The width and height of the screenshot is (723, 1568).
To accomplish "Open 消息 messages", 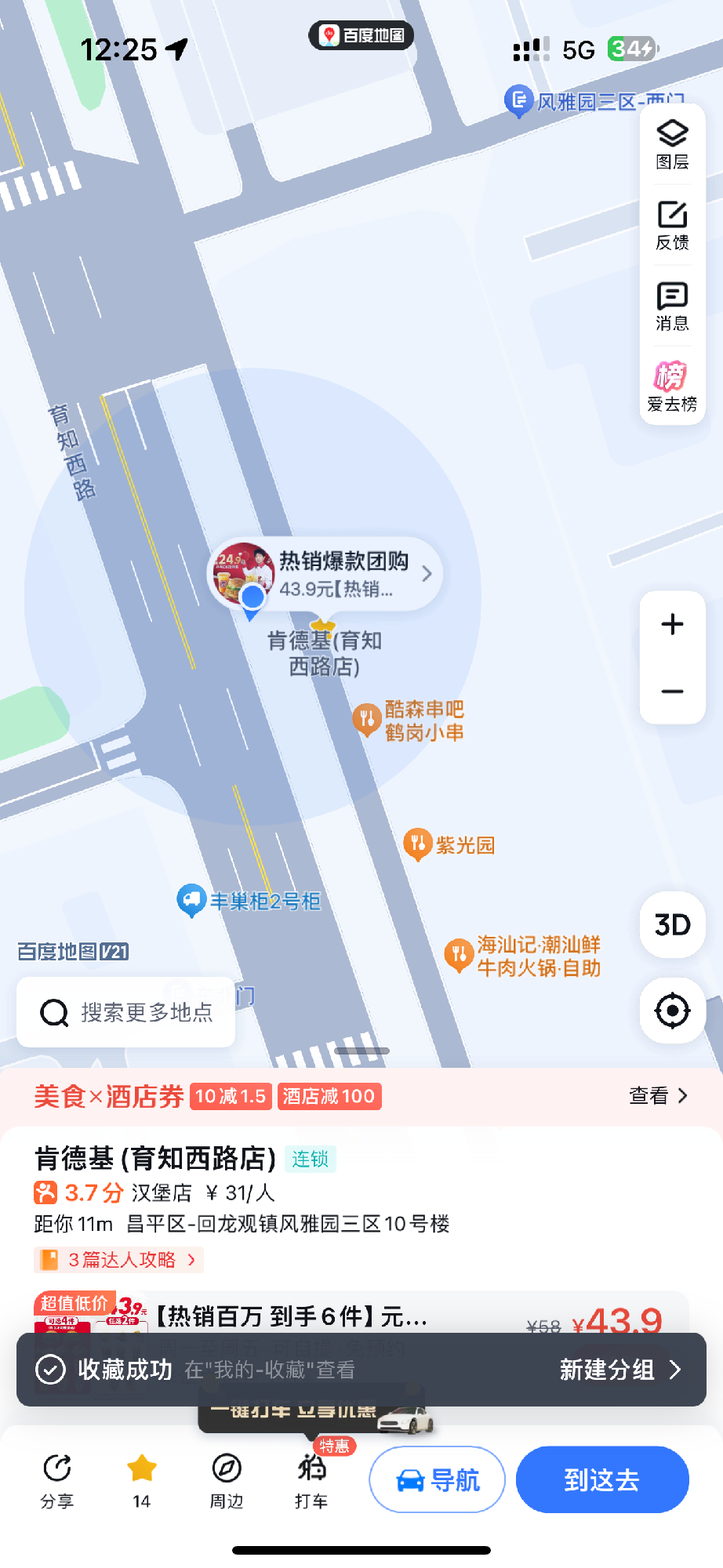I will [x=672, y=307].
